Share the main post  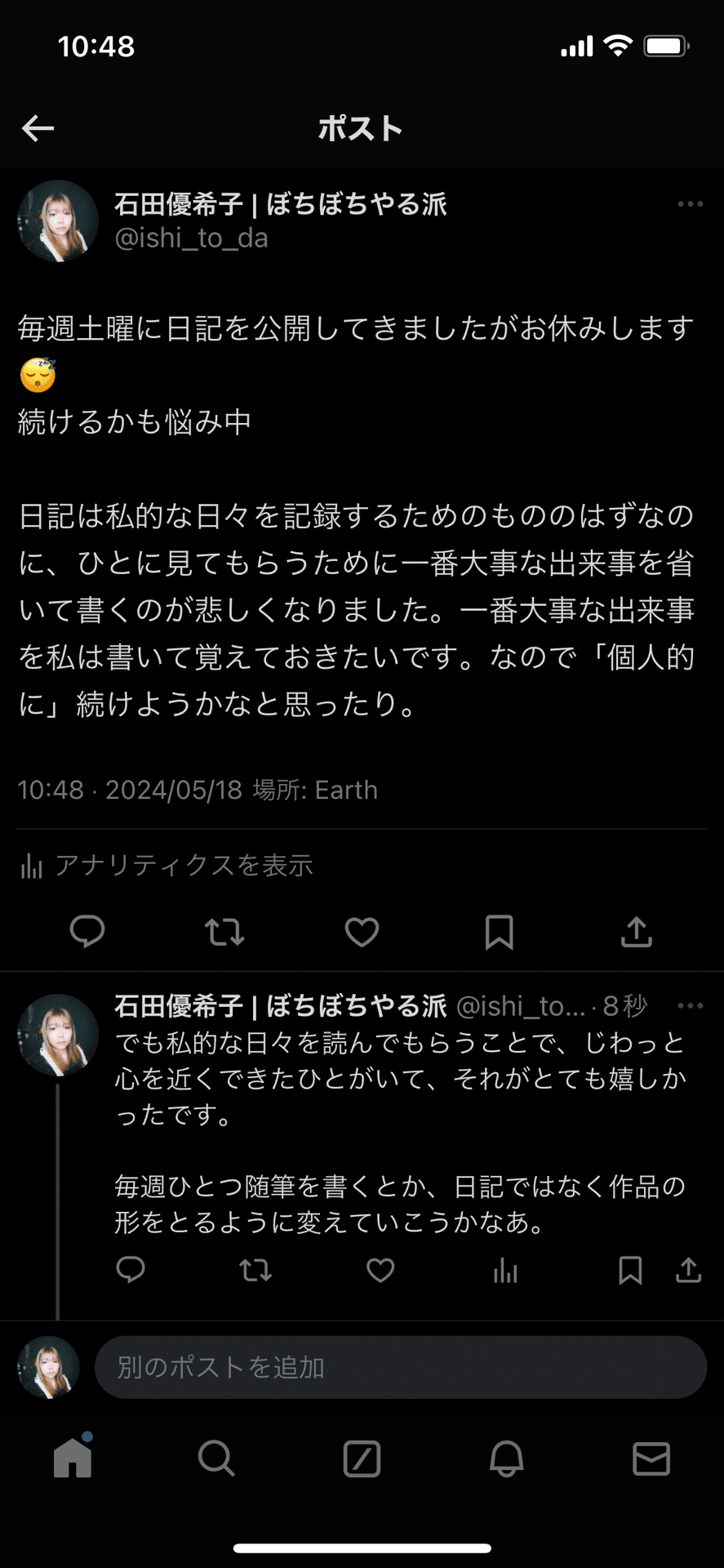(637, 932)
